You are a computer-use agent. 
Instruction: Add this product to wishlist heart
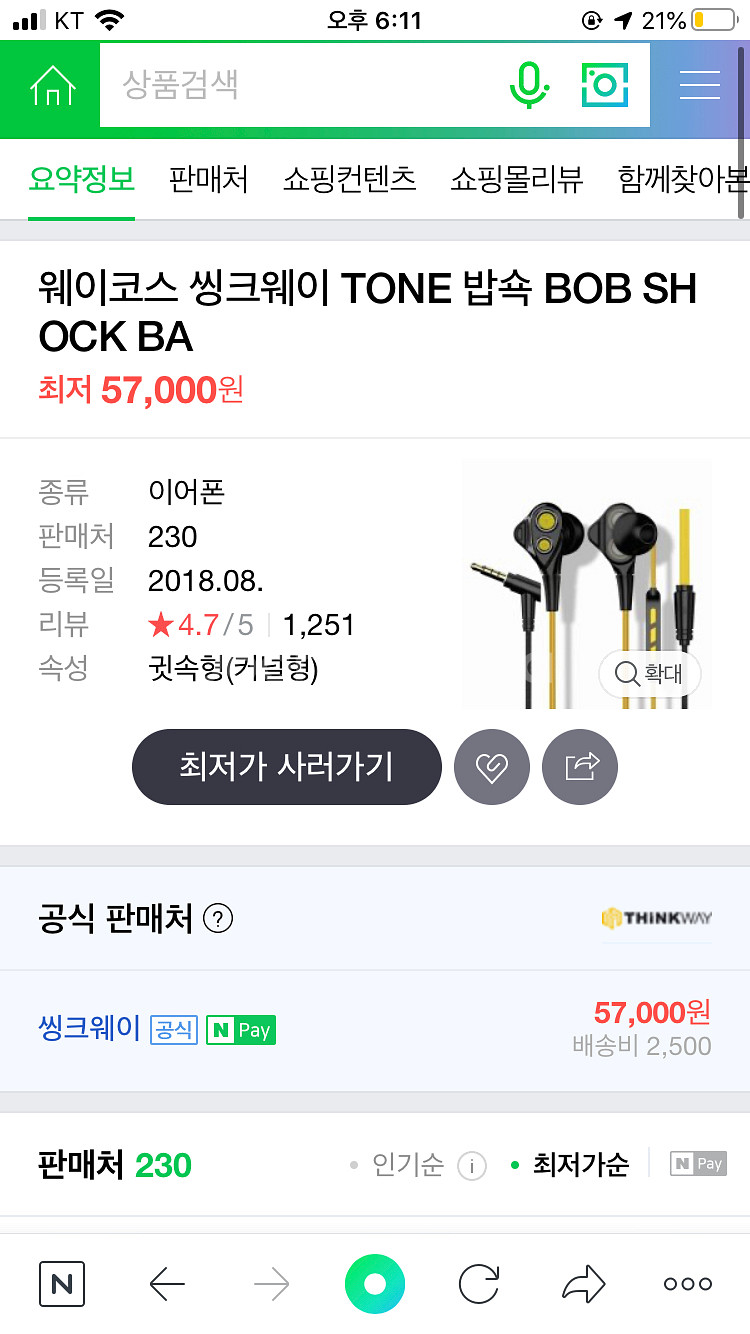tap(492, 767)
